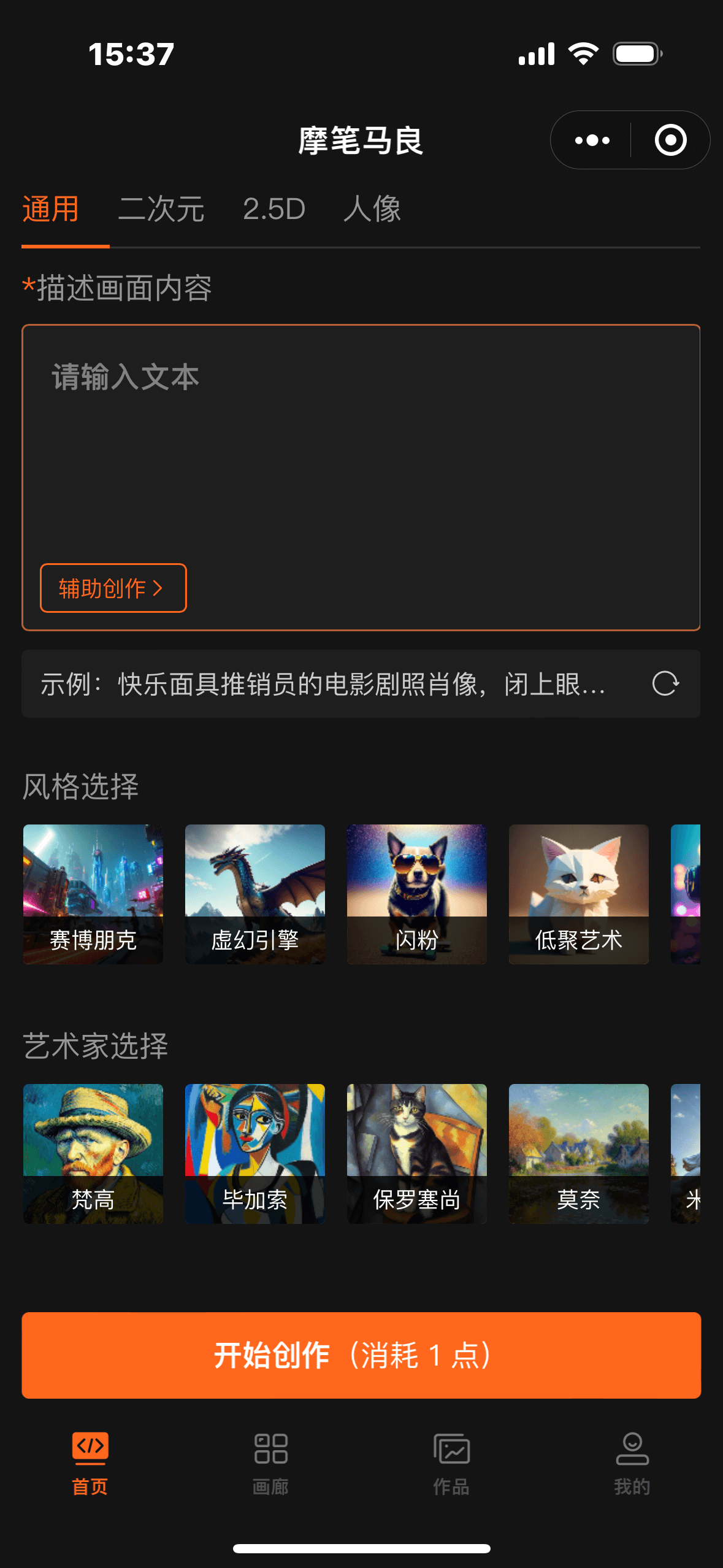
Task: Choose 梵高 as the artist
Action: point(92,1155)
